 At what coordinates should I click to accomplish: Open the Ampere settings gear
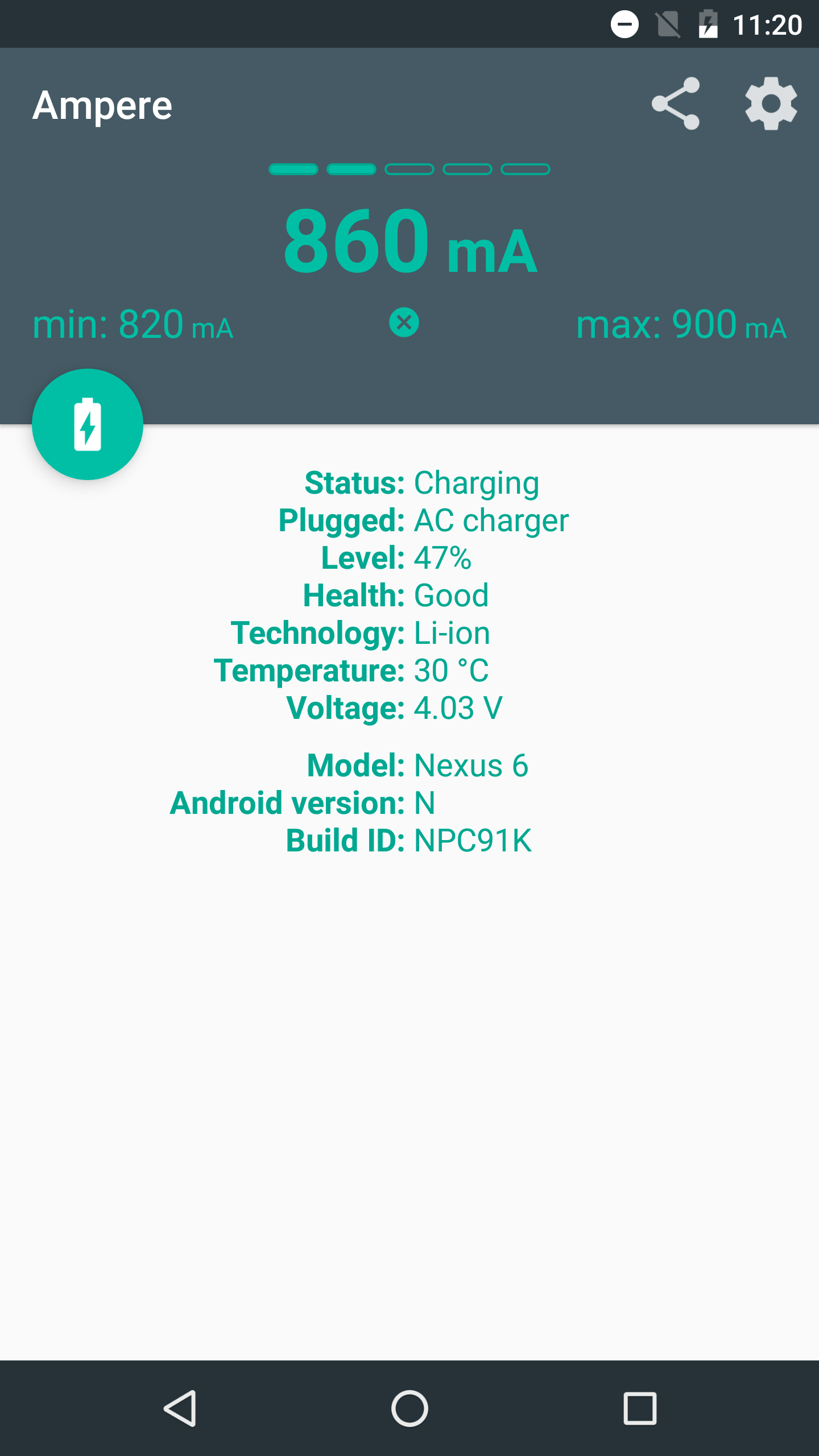pyautogui.click(x=771, y=104)
